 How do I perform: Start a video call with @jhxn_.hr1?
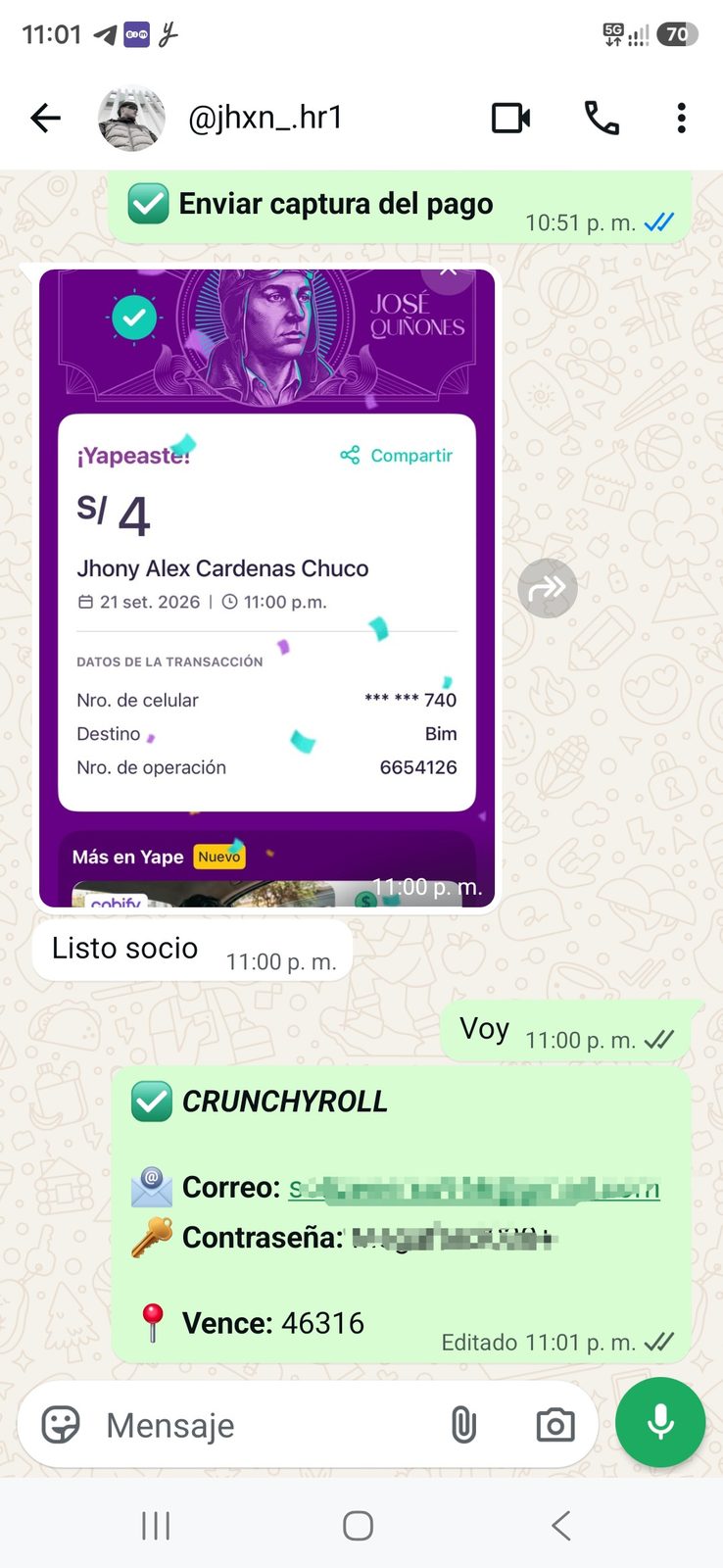click(x=510, y=119)
